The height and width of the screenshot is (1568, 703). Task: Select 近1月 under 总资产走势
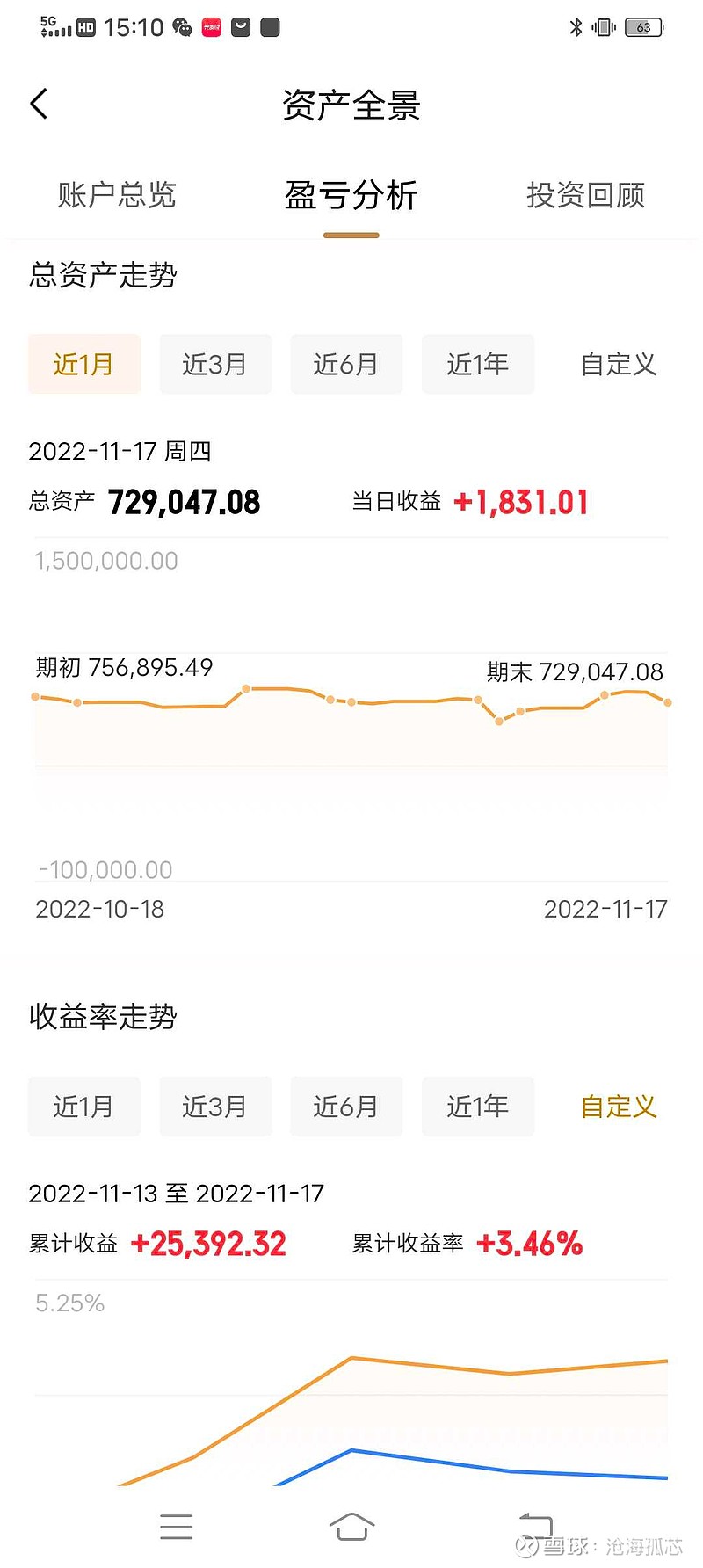[84, 364]
